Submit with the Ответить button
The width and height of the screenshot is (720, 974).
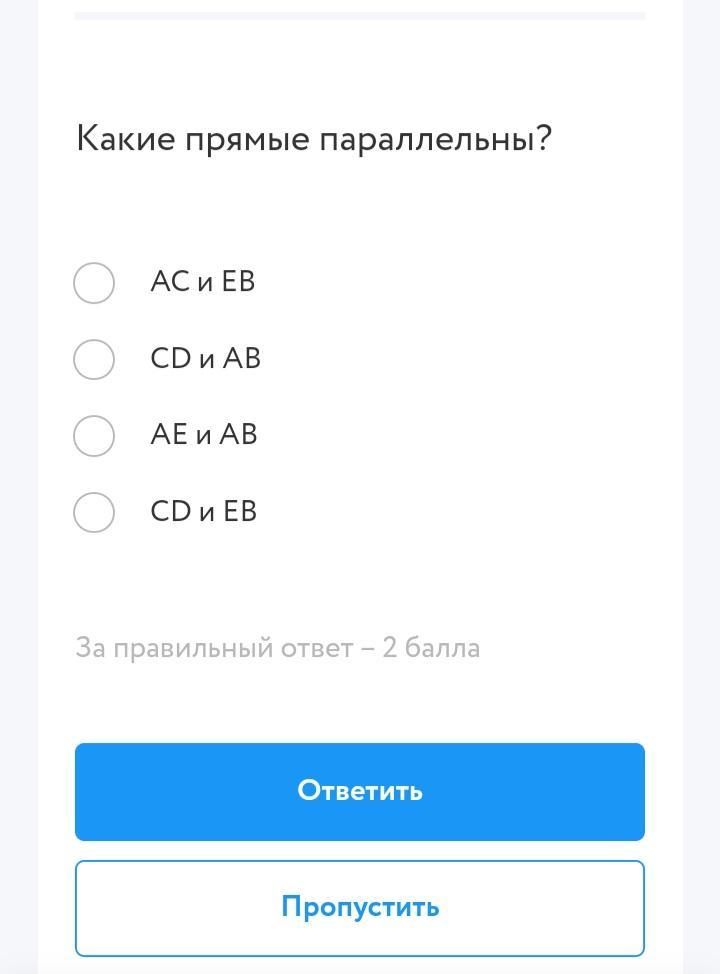click(x=360, y=791)
